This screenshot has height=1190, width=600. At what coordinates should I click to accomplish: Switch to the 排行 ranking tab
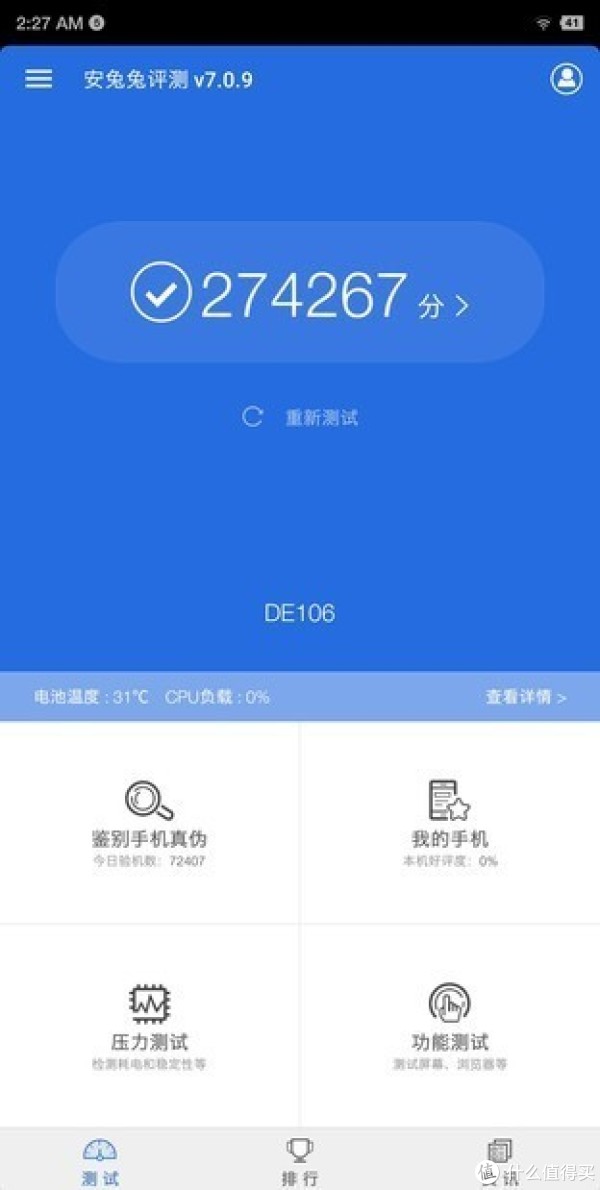[300, 1162]
